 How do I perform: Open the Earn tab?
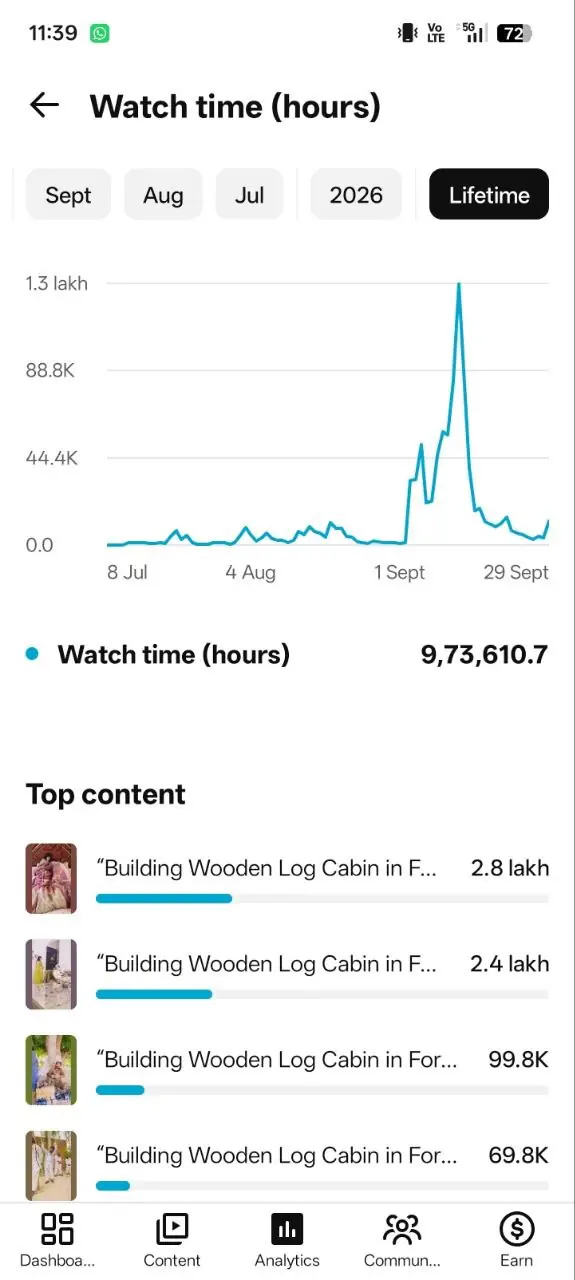pos(517,1240)
